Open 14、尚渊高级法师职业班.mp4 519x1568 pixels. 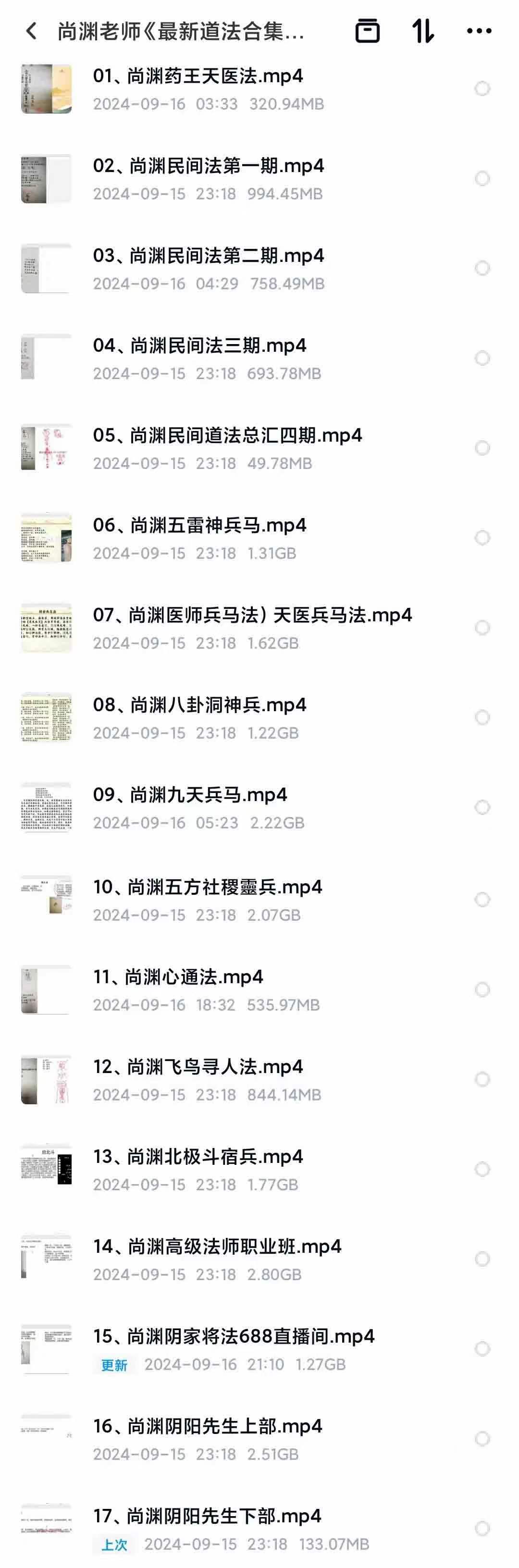click(217, 1247)
